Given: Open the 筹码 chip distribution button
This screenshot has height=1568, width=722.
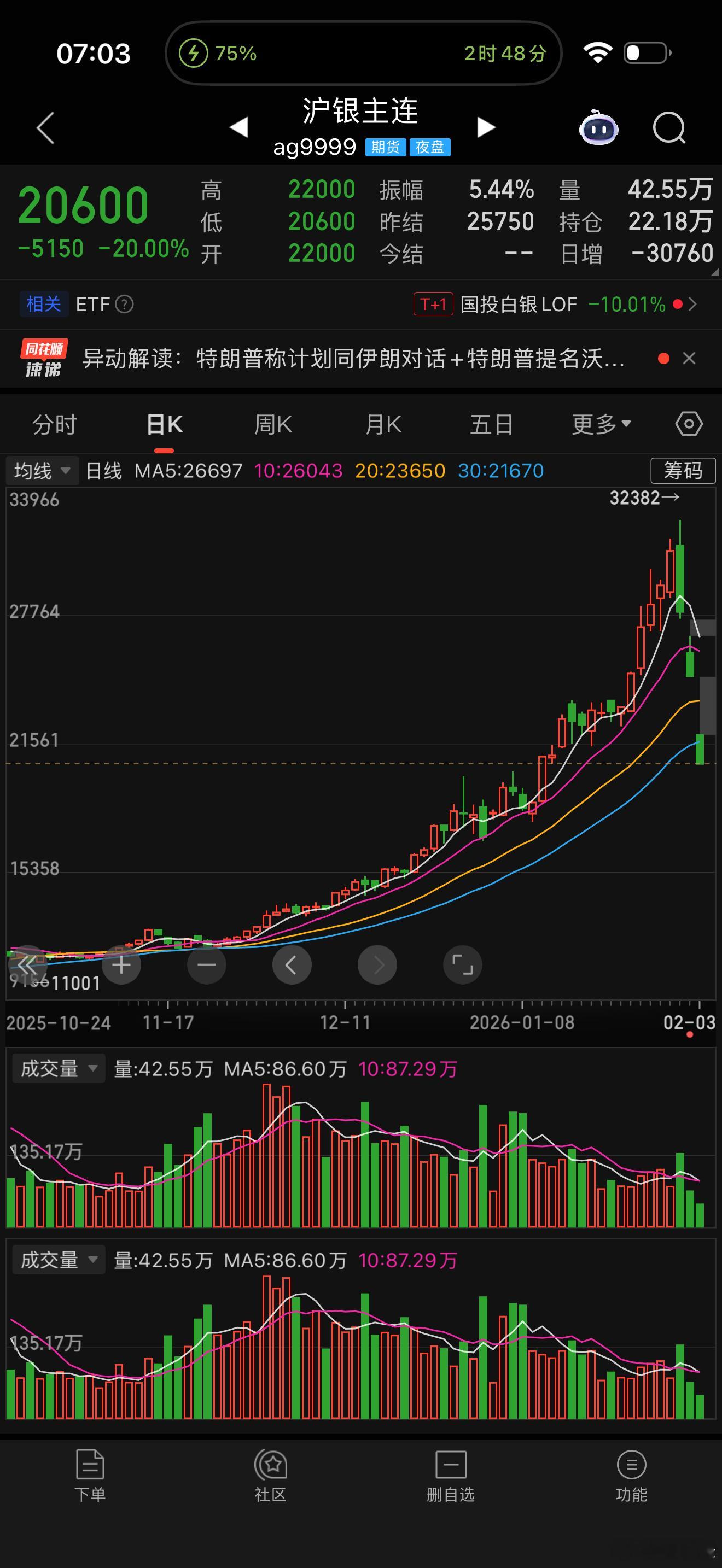Looking at the screenshot, I should tap(683, 470).
